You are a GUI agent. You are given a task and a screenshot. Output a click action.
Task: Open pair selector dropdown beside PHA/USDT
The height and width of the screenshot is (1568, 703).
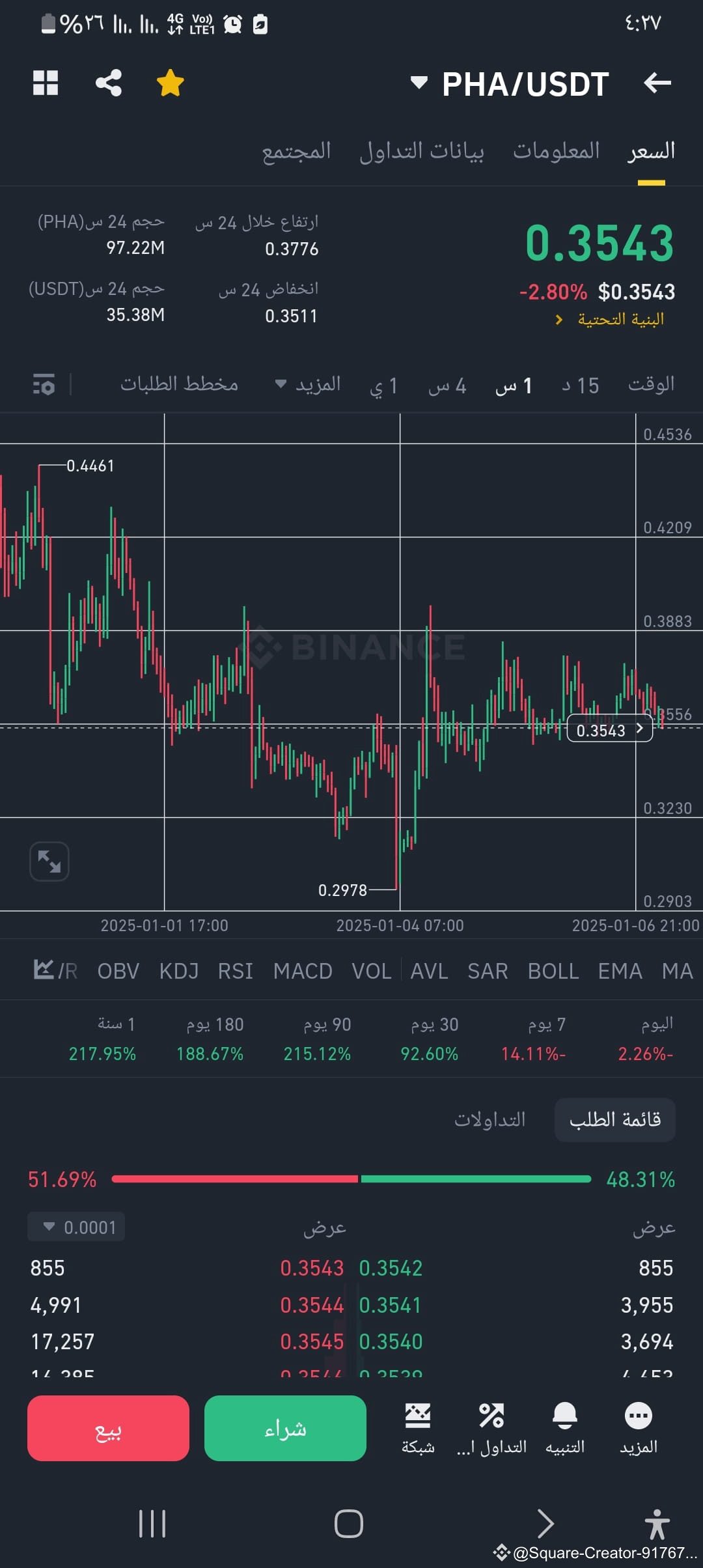(419, 83)
